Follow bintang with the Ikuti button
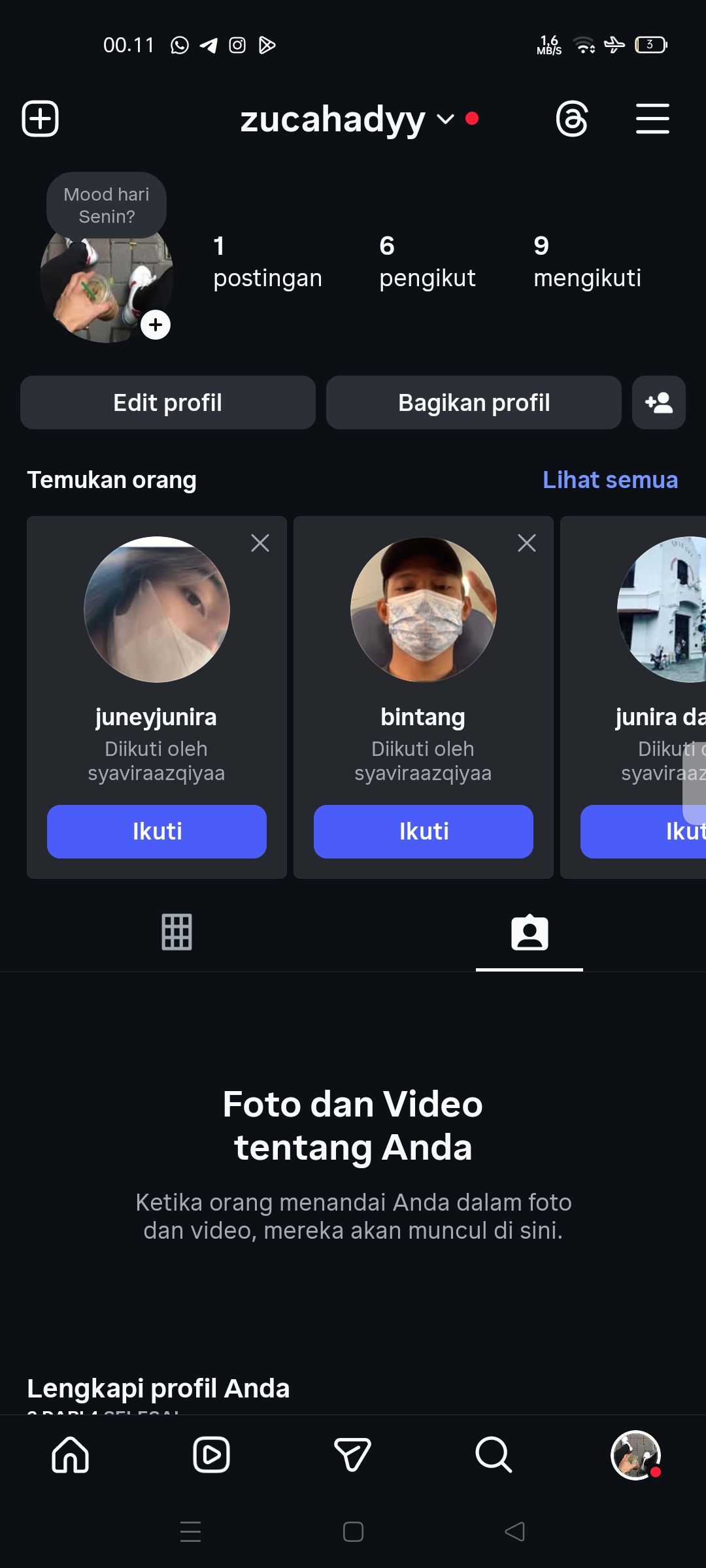This screenshot has height=1568, width=706. pos(424,832)
